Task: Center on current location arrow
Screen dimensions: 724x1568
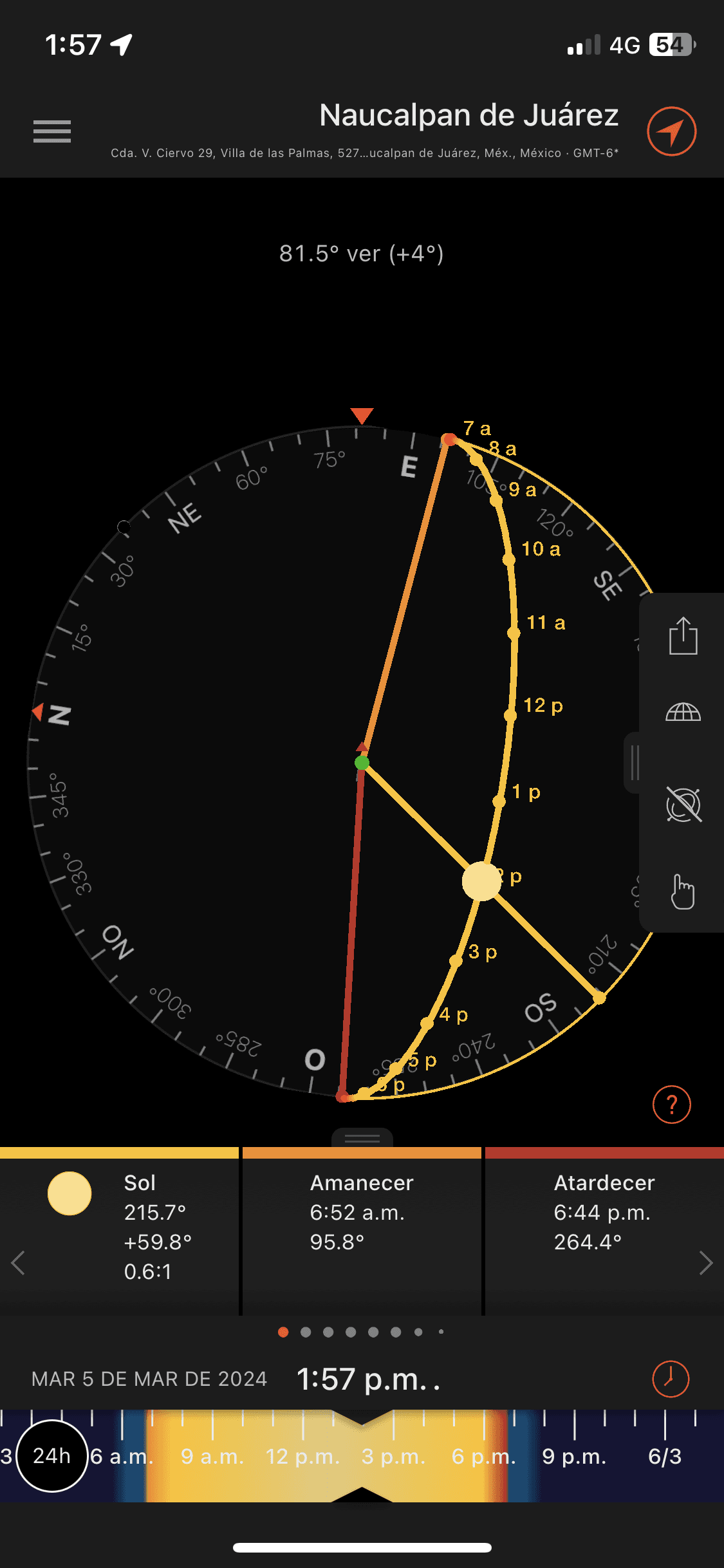Action: [671, 131]
